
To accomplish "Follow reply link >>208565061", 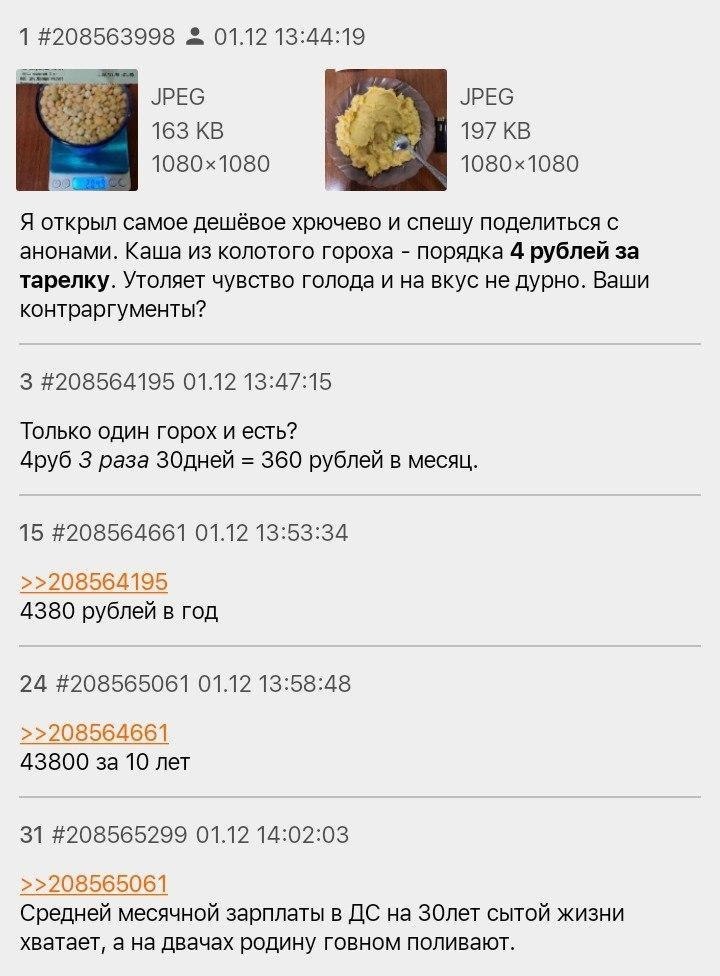I will click(x=94, y=884).
